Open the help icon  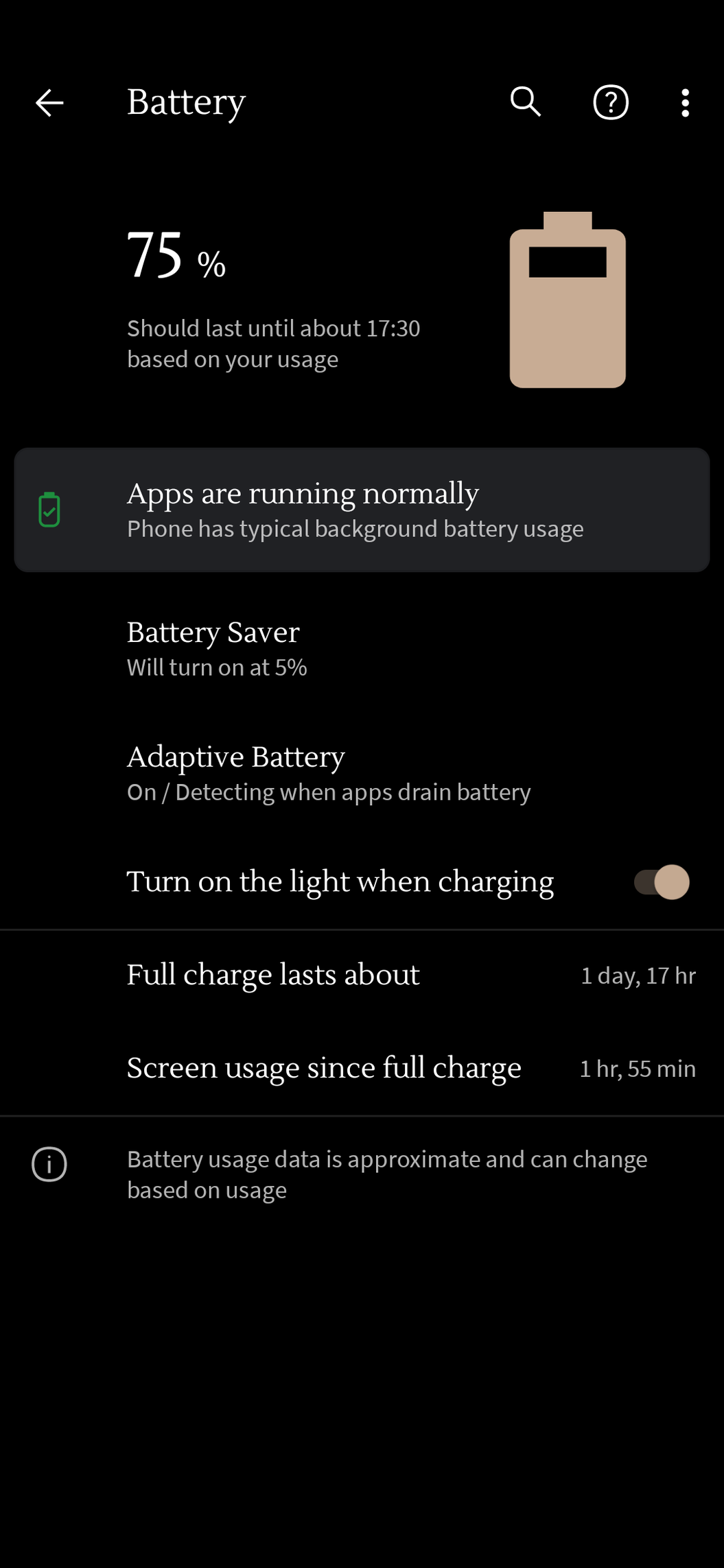(611, 103)
